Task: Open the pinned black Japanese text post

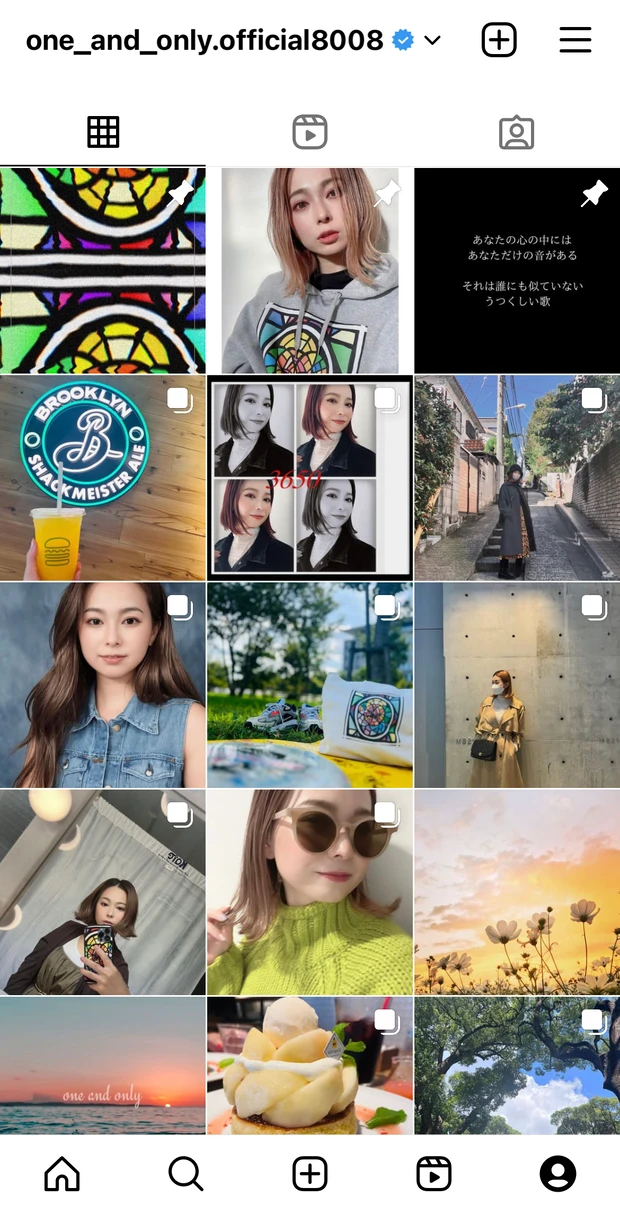Action: tap(517, 270)
